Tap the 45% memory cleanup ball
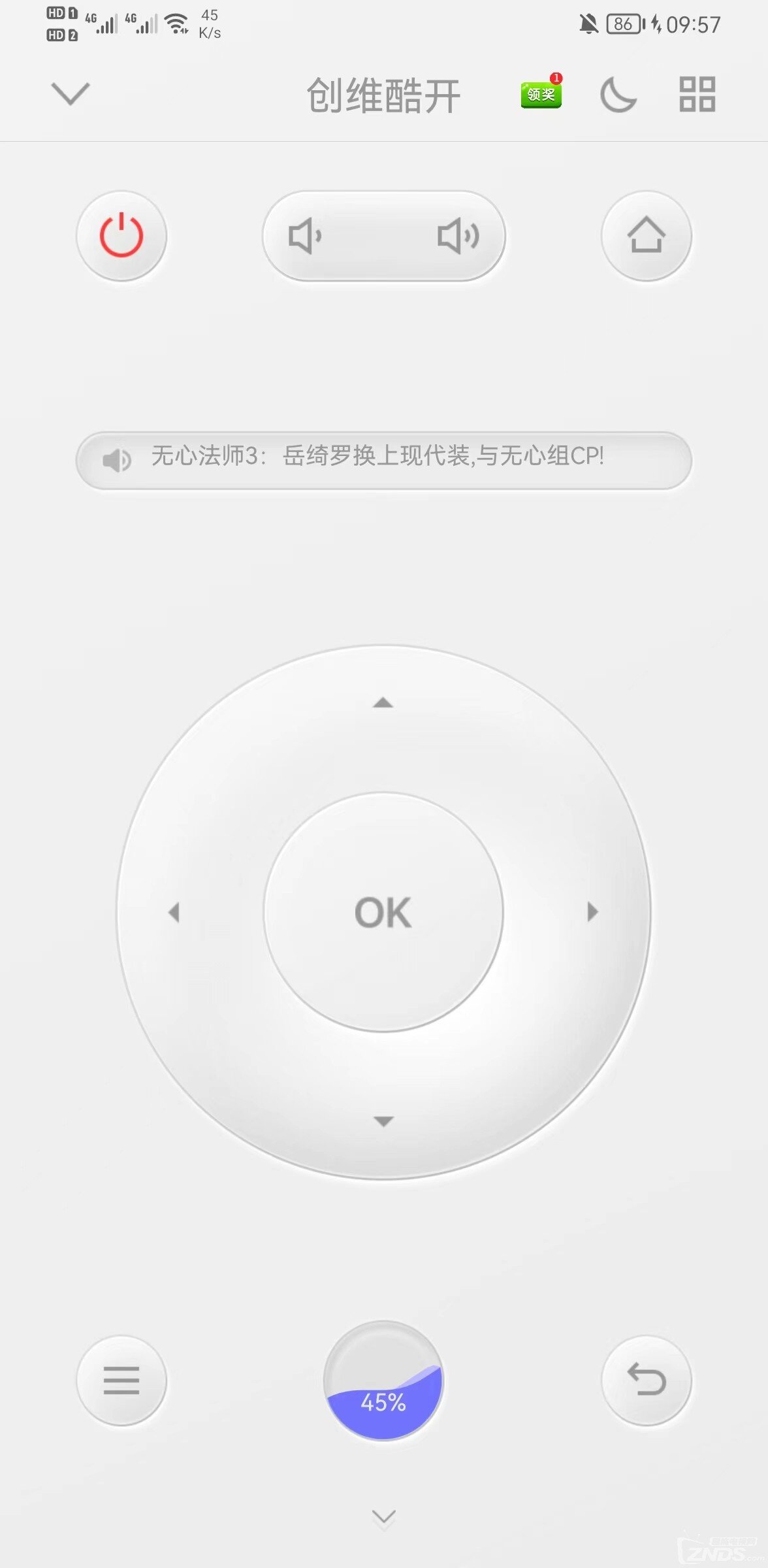 383,1380
